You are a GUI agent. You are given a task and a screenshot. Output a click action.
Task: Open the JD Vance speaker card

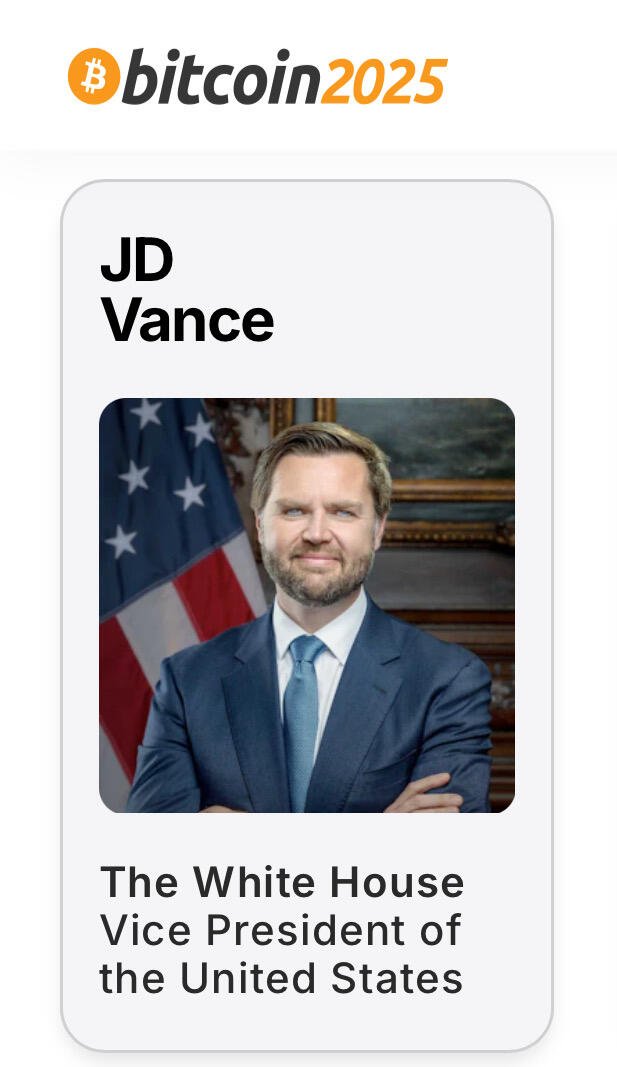(306, 605)
